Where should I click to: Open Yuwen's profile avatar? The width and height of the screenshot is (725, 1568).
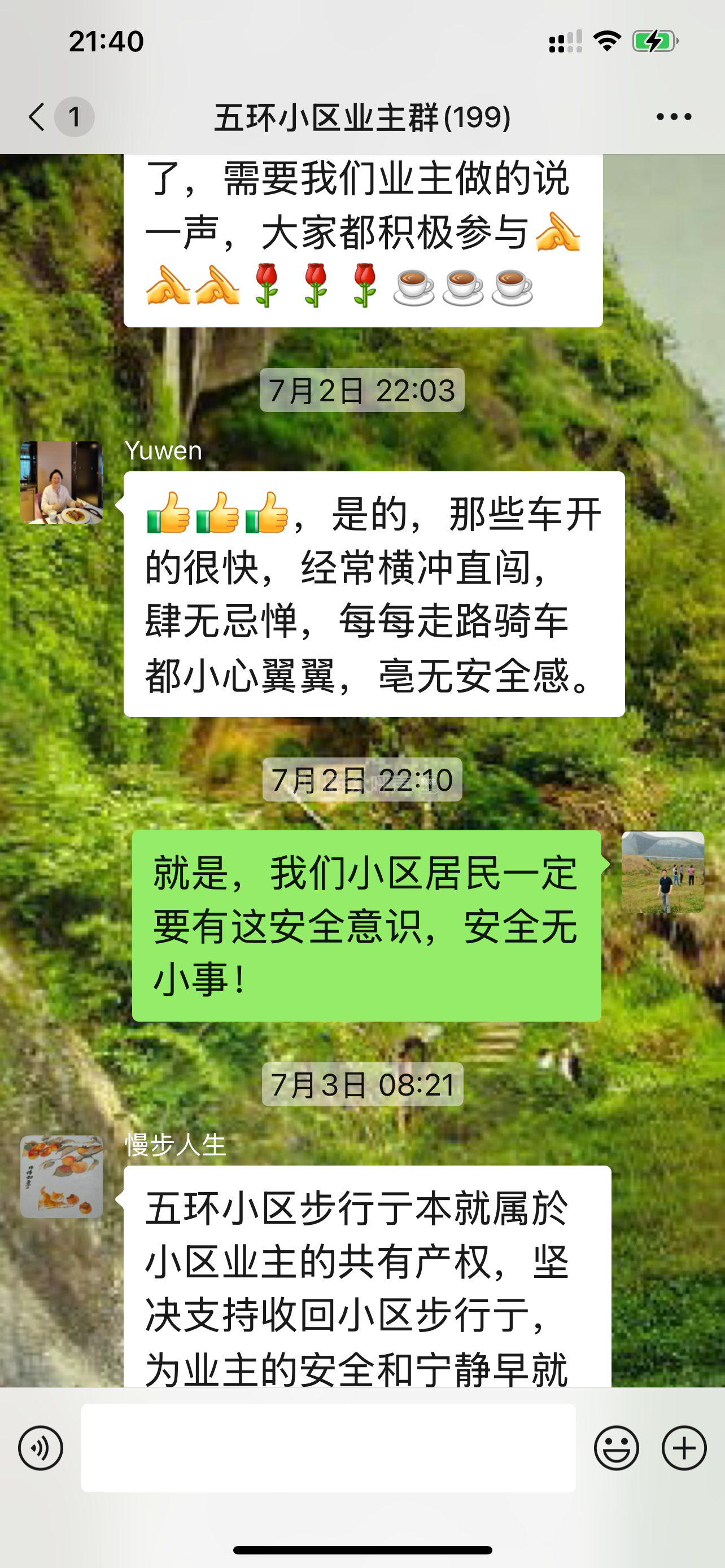62,482
